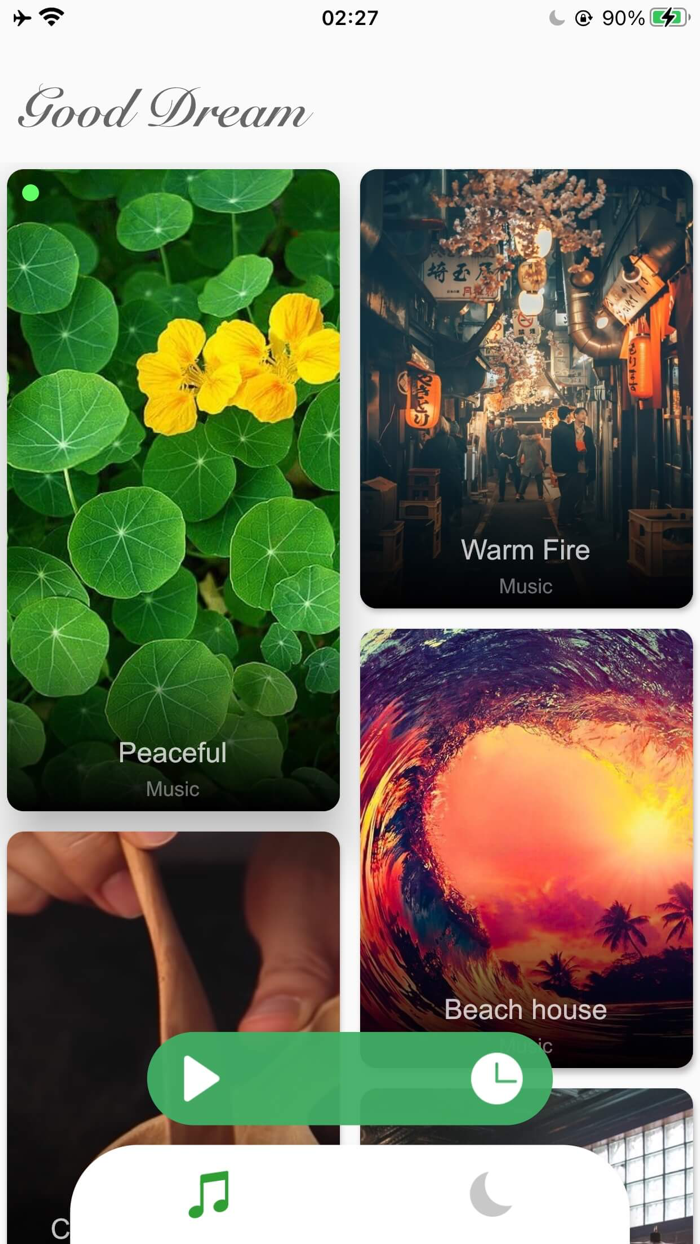Switch to the music note tab
The height and width of the screenshot is (1244, 700).
(x=209, y=1194)
